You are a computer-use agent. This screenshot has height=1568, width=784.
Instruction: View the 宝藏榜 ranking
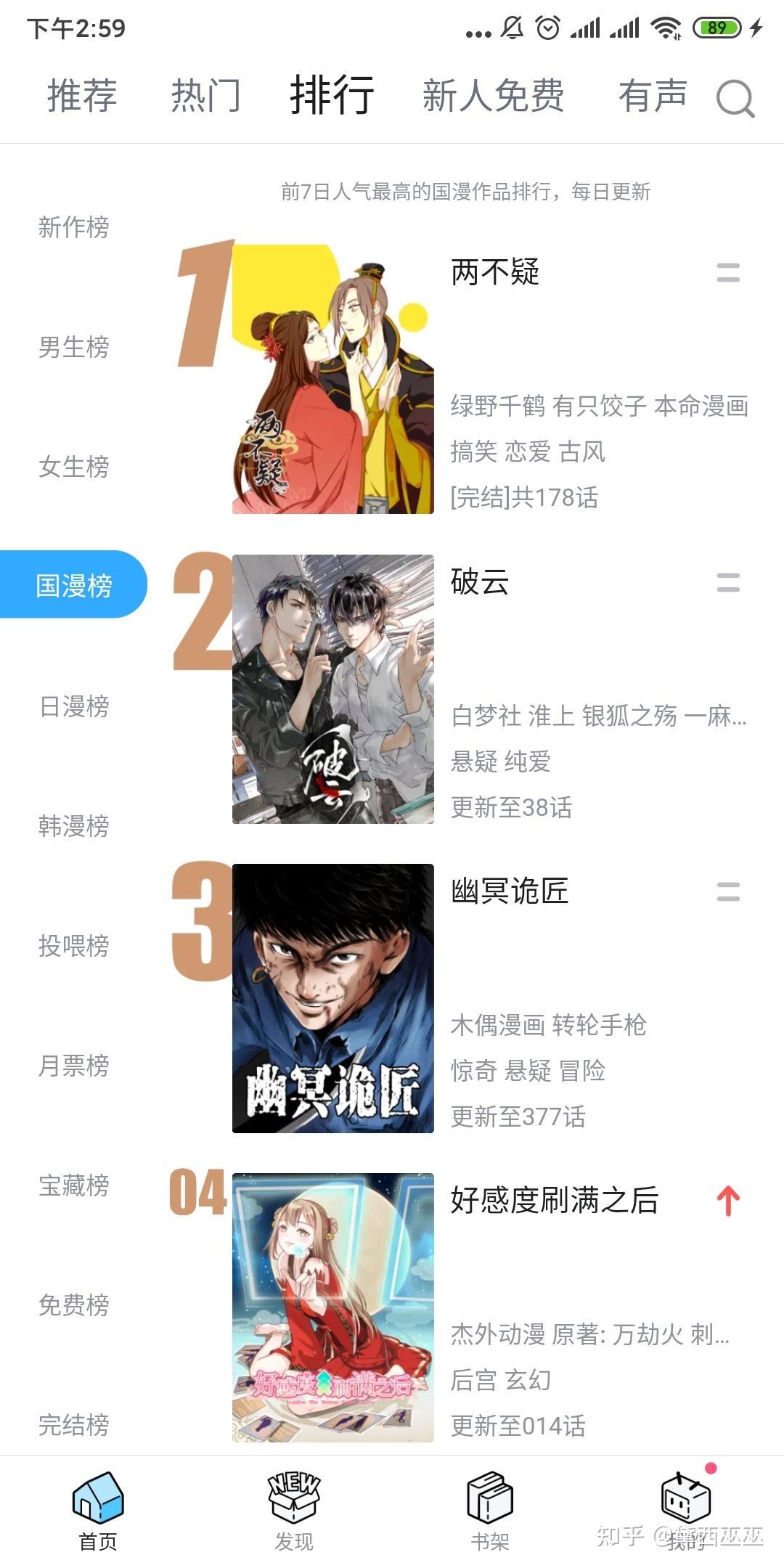pyautogui.click(x=73, y=1185)
